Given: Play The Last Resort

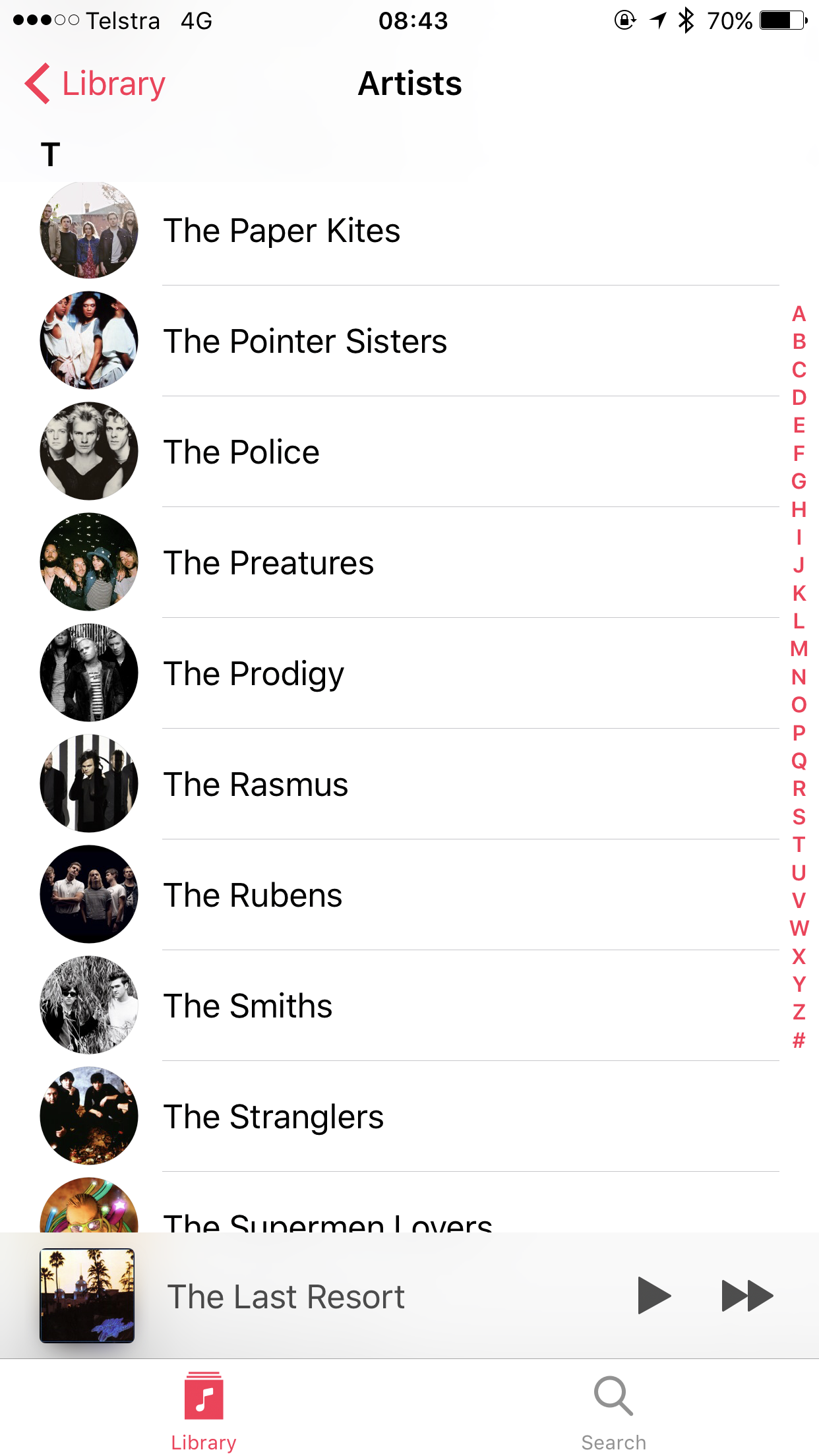Looking at the screenshot, I should pyautogui.click(x=653, y=1296).
